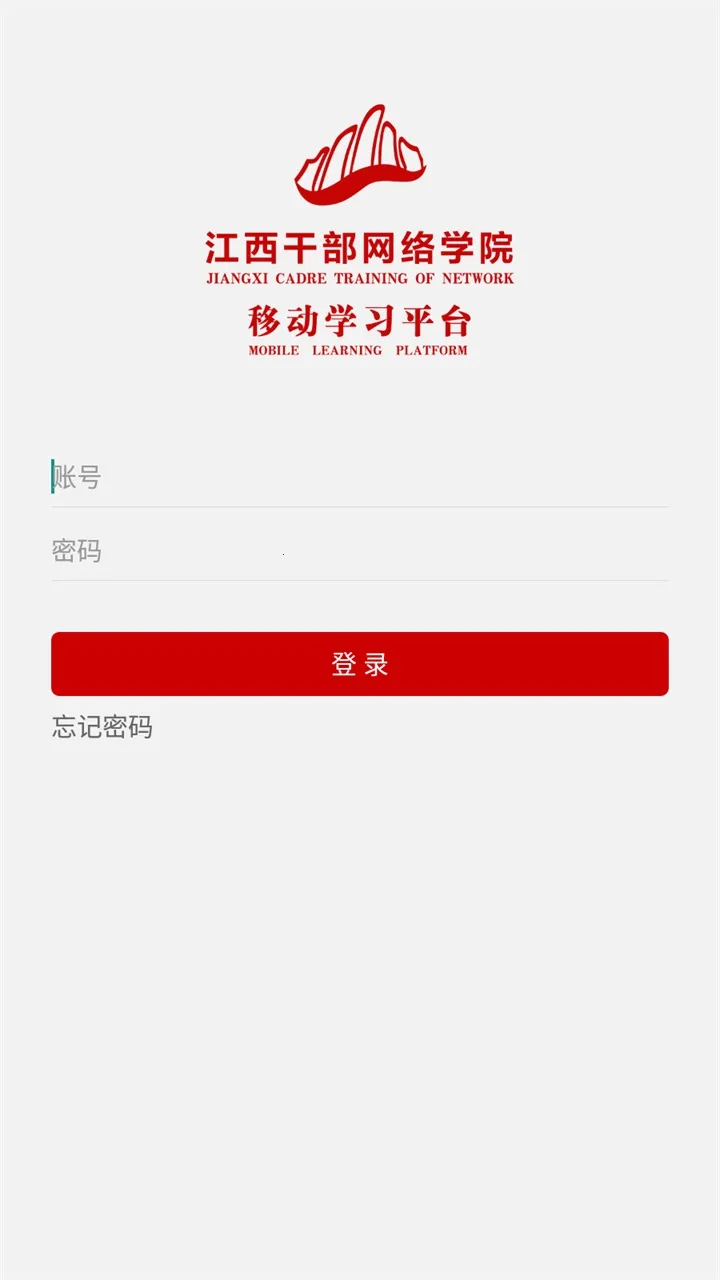Click the MOBILE LEARNING PLATFORM subtitle
The image size is (720, 1280).
358,349
